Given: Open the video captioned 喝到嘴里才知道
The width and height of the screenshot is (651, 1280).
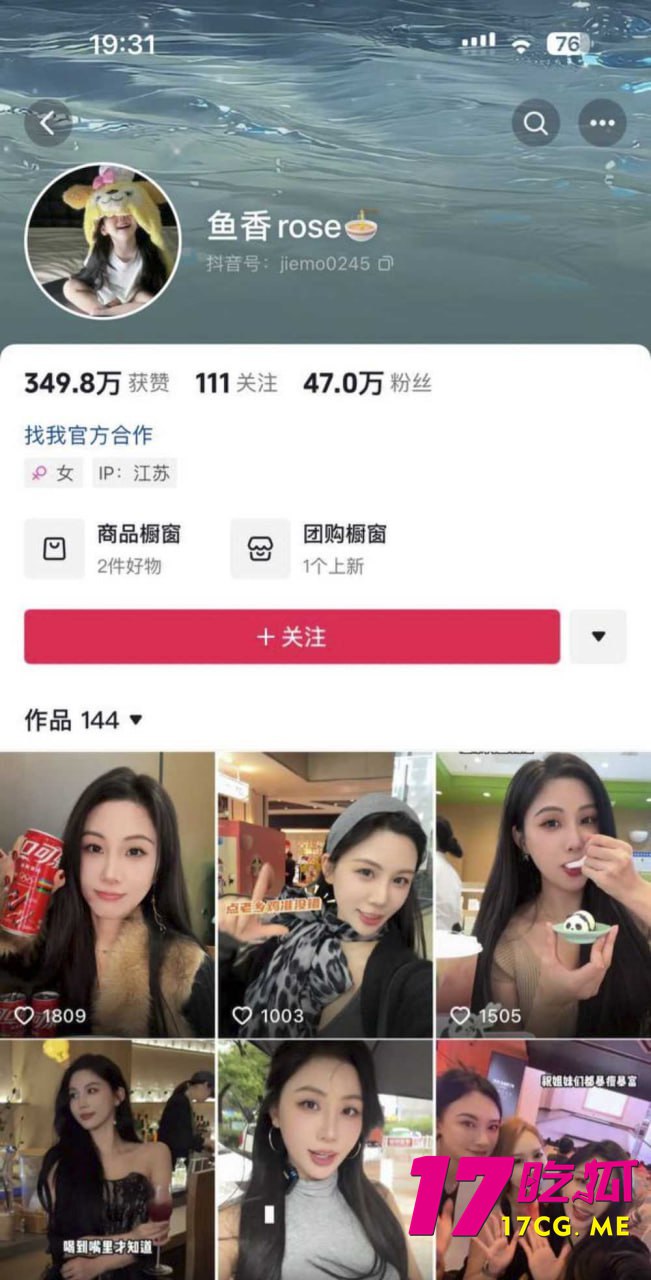Looking at the screenshot, I should coord(107,1160).
